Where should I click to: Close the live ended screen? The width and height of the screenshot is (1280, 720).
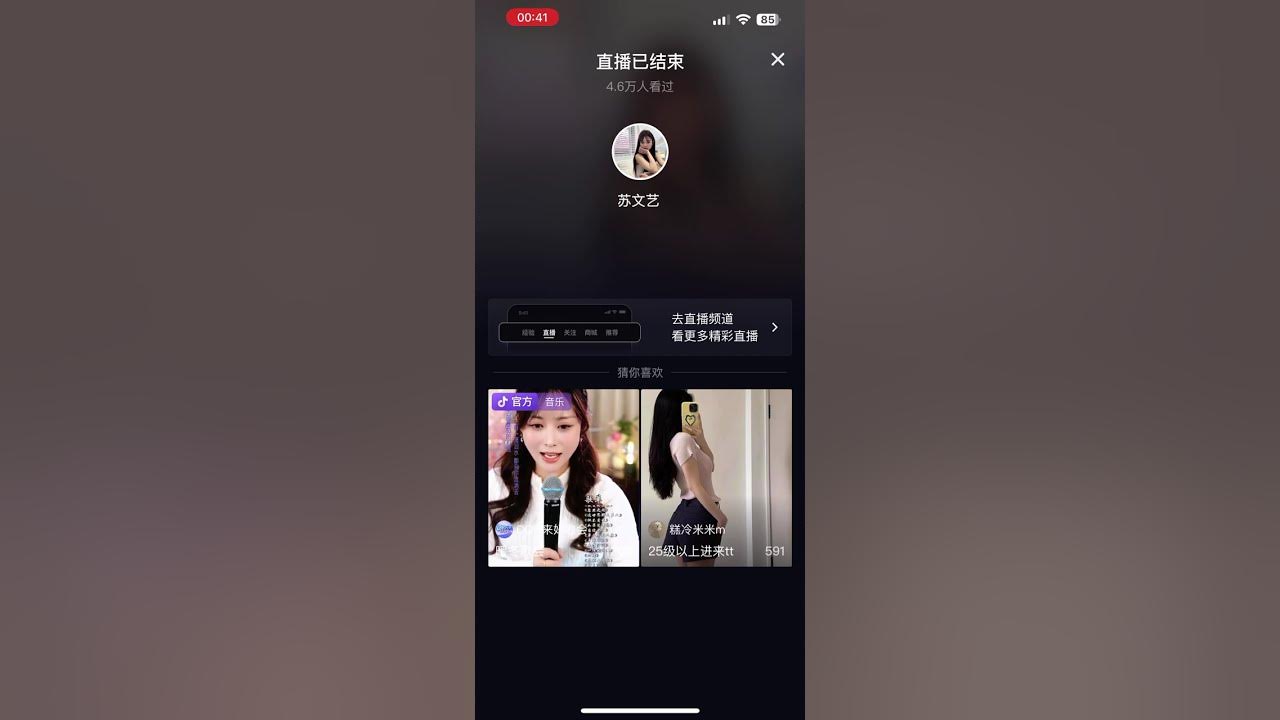coord(777,60)
